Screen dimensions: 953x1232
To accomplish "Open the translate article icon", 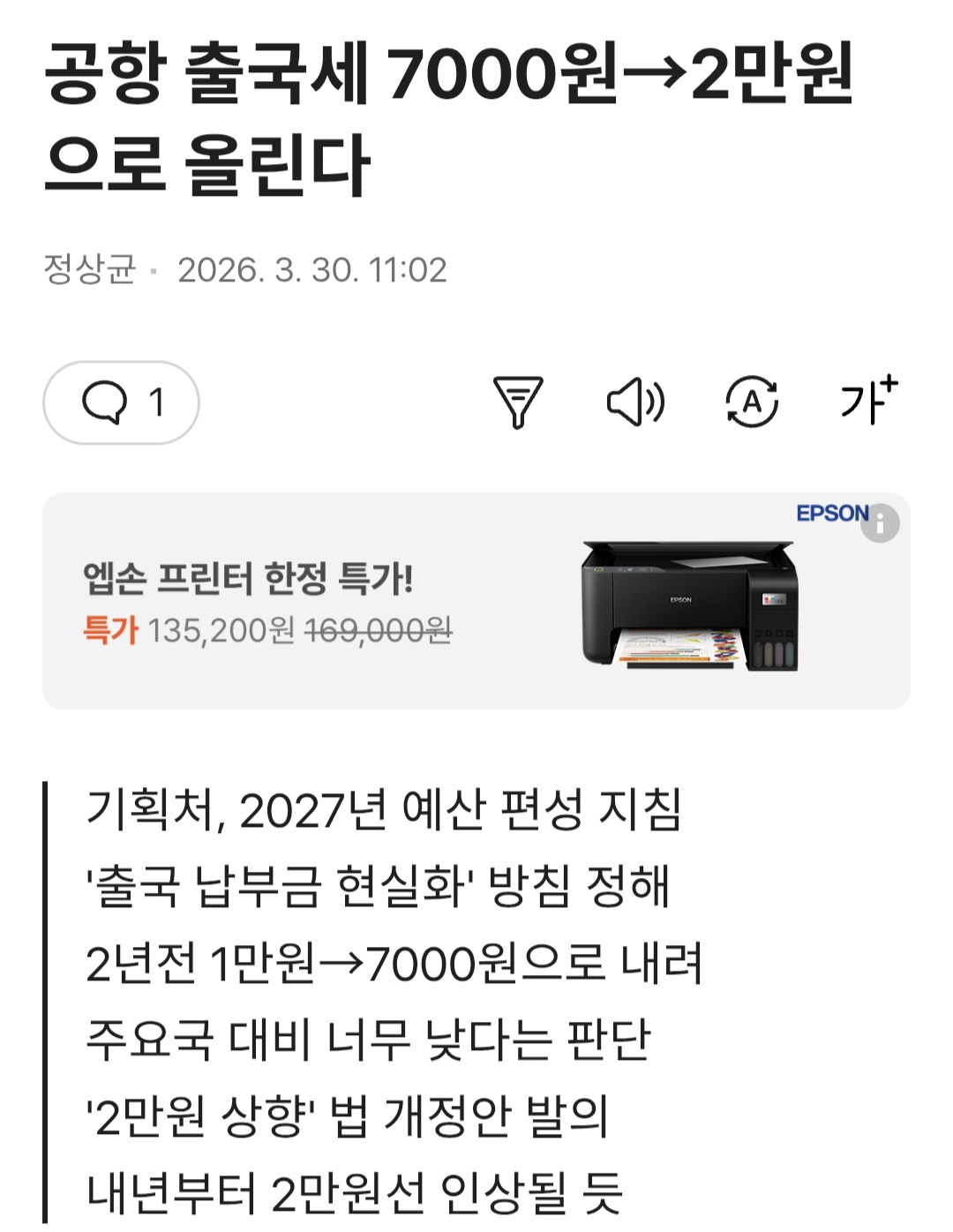I will coord(752,402).
